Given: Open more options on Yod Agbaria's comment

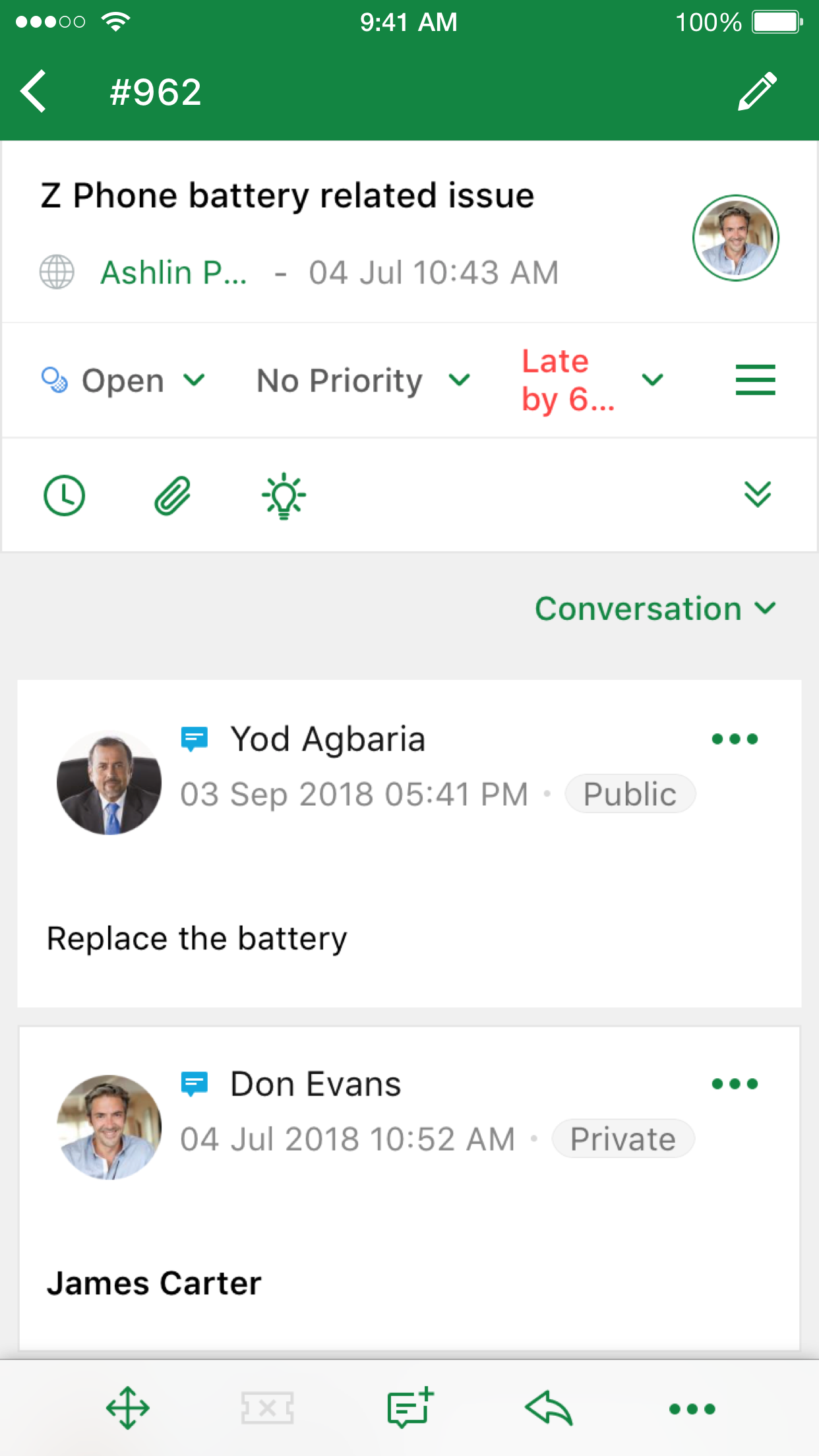Looking at the screenshot, I should [x=735, y=739].
